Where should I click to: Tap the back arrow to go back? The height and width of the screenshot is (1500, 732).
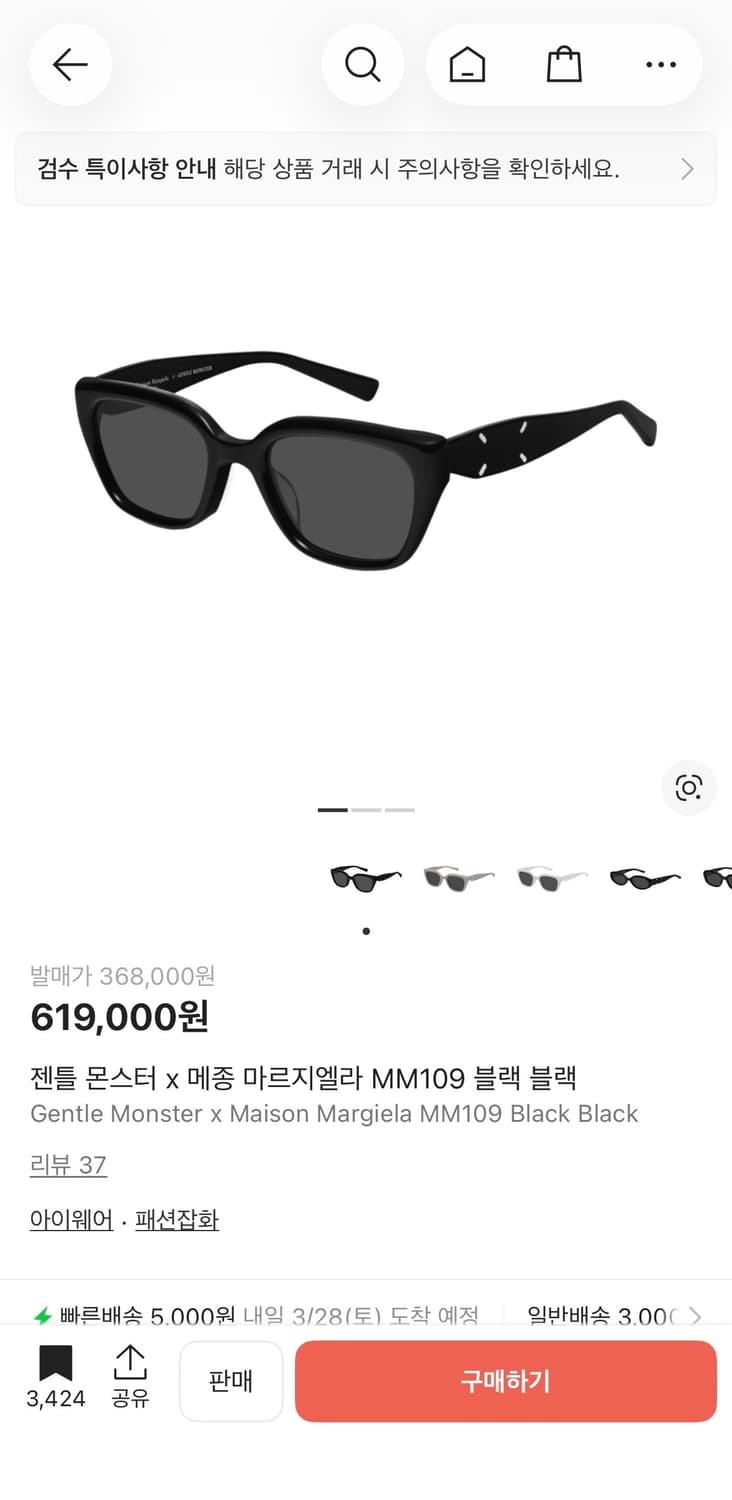[70, 64]
